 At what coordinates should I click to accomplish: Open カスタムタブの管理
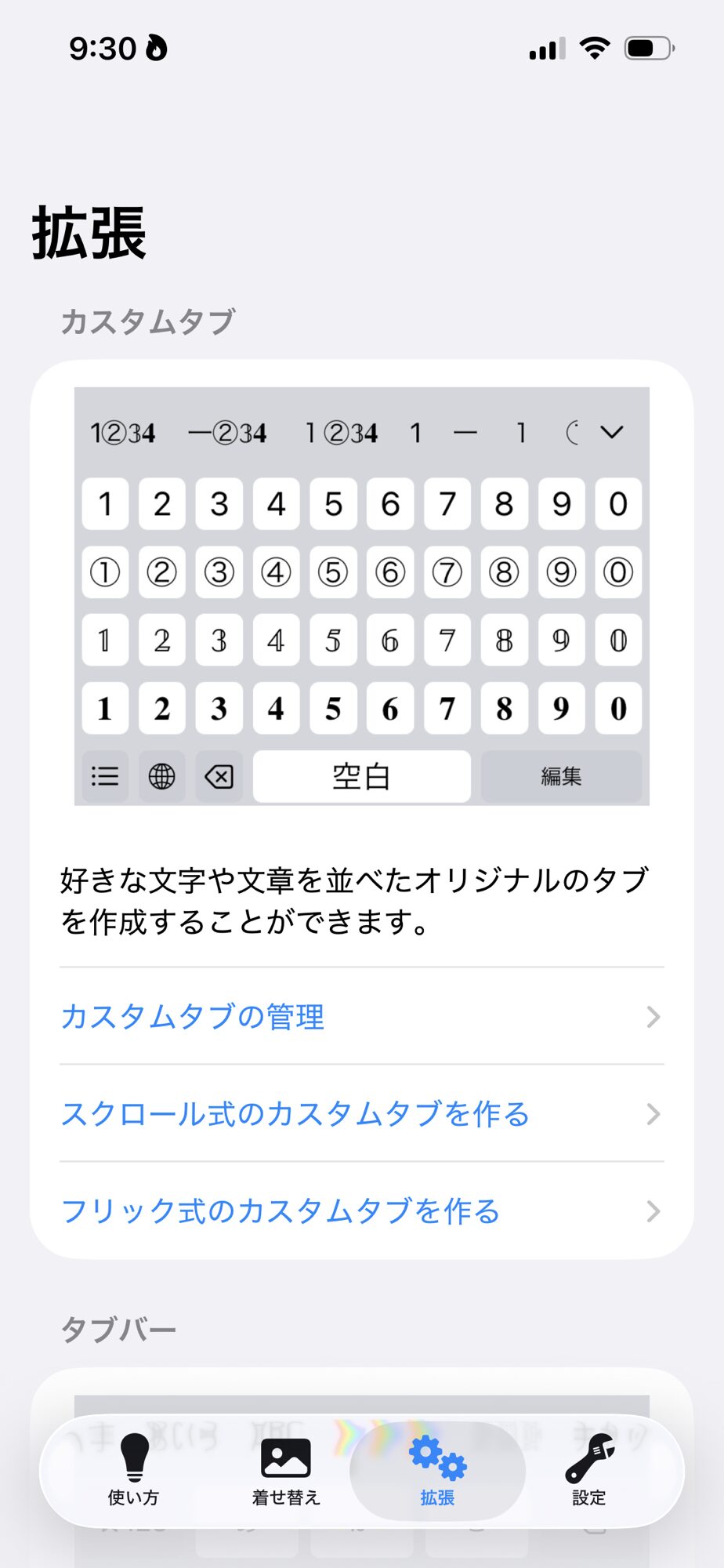click(360, 1017)
